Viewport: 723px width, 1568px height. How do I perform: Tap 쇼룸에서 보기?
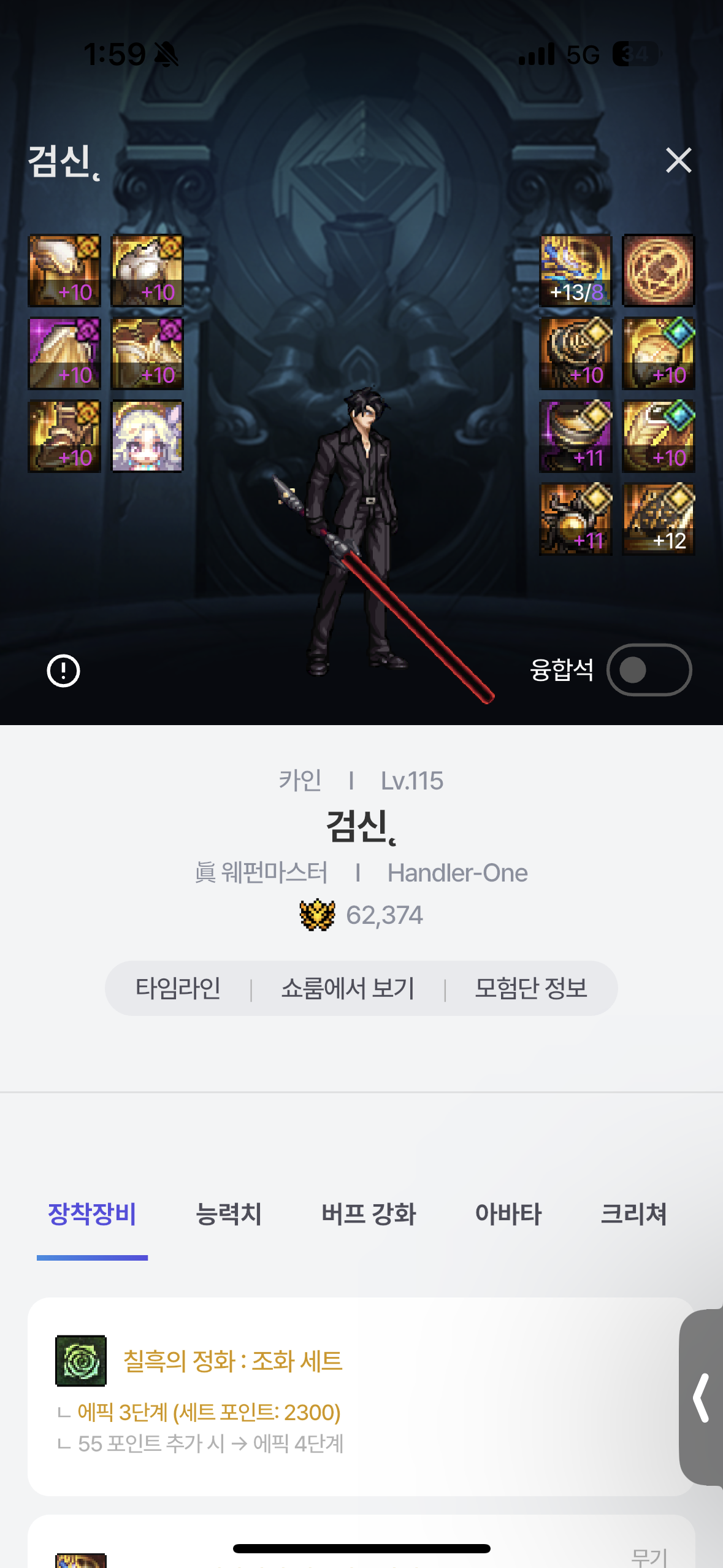[x=348, y=988]
